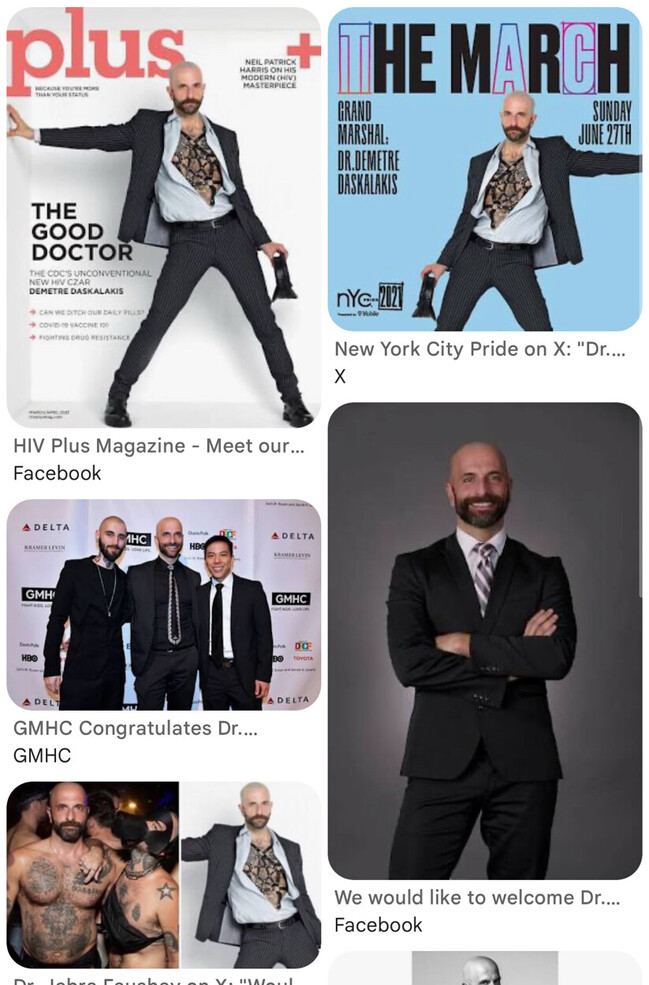Open the partially visible bottom image tile
The width and height of the screenshot is (649, 985).
484,968
